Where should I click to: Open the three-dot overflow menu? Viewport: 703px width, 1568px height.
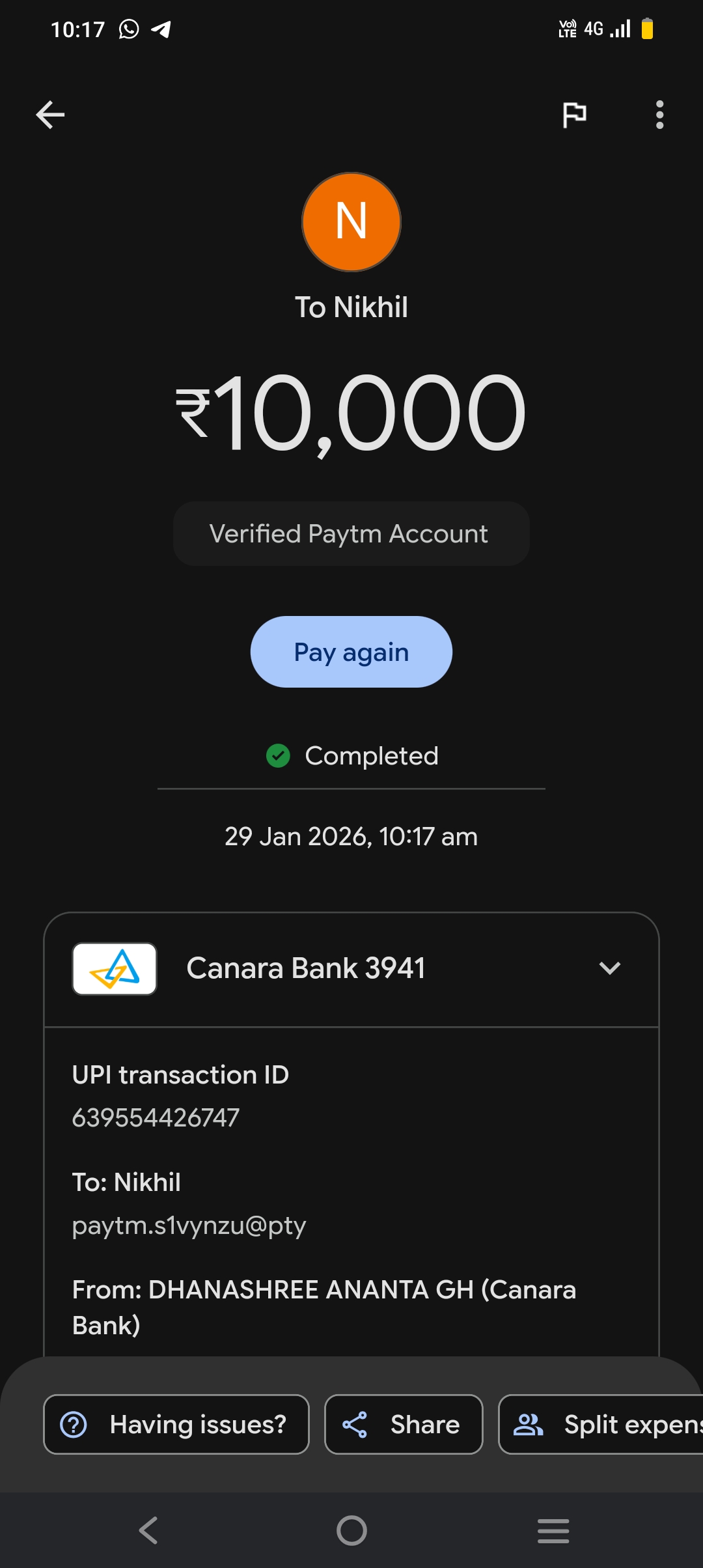[659, 115]
